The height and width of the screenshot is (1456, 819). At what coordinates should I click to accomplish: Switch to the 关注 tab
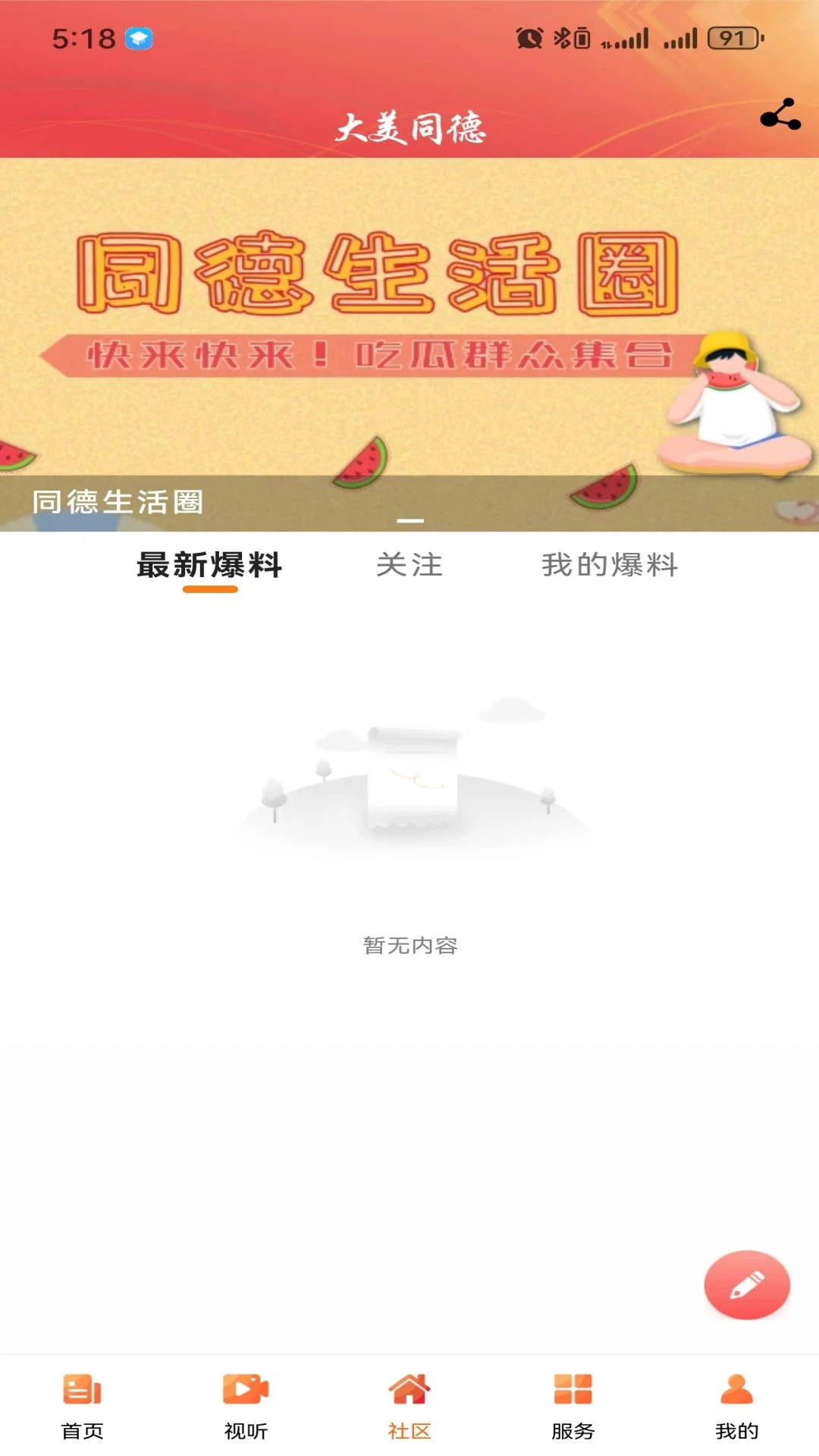point(411,564)
